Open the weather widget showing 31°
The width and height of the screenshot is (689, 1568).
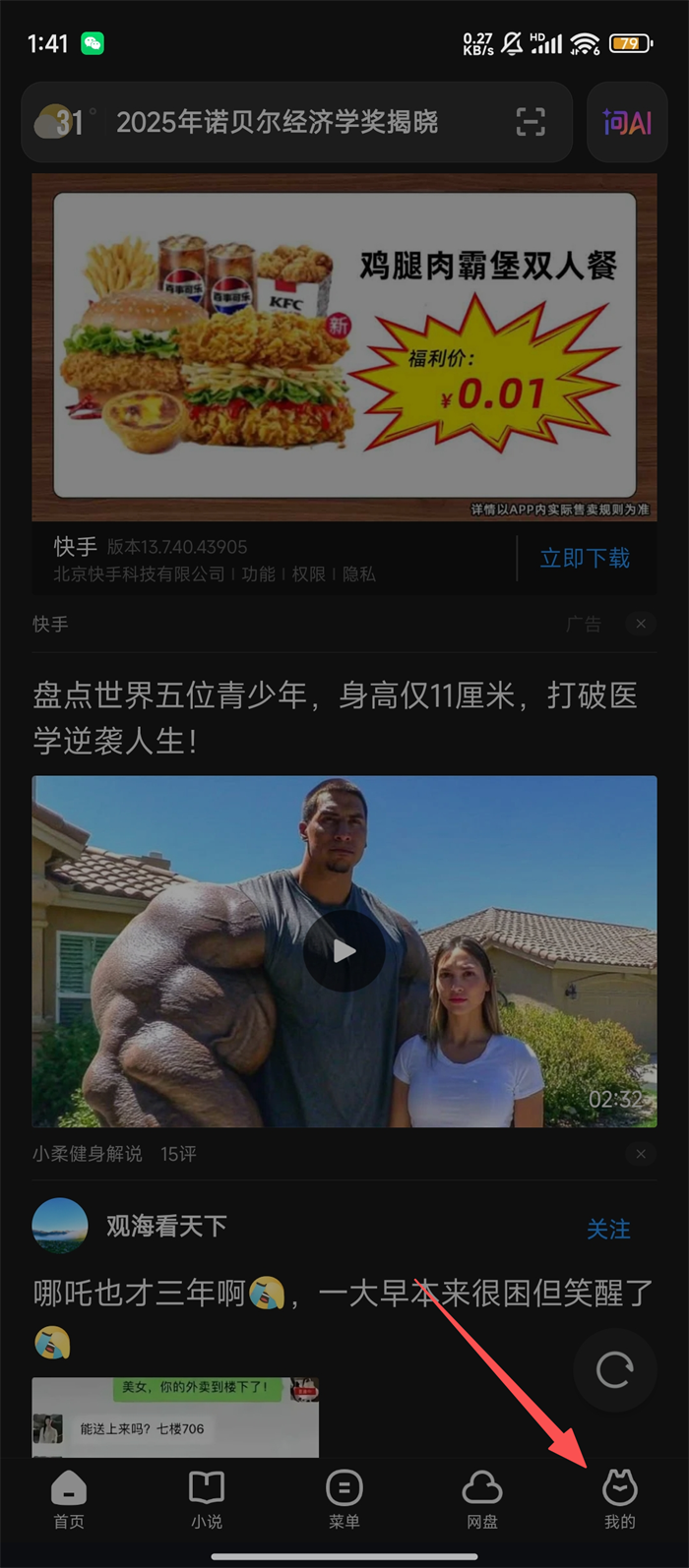[x=61, y=122]
